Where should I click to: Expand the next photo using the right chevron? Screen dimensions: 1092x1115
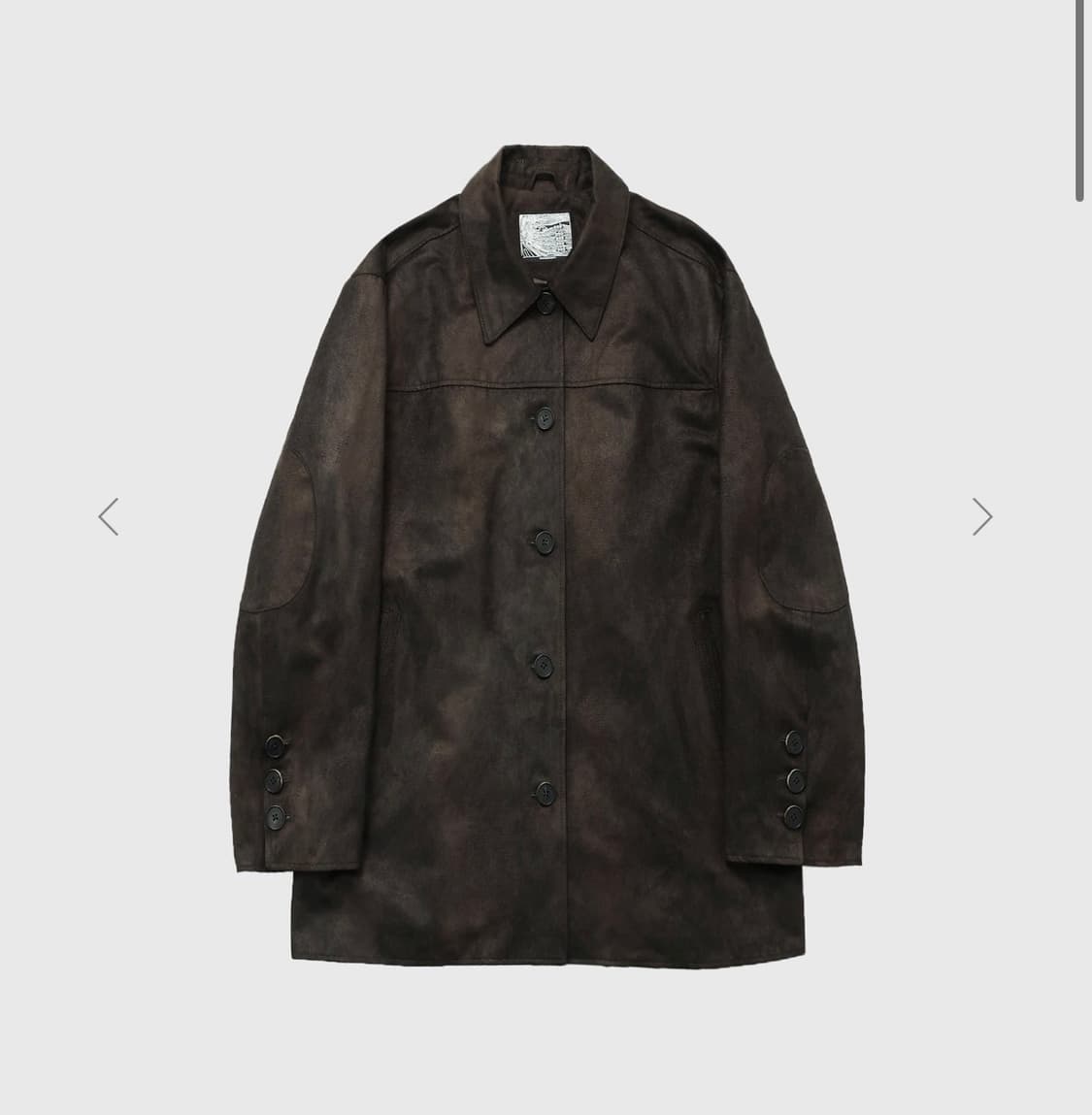point(980,515)
